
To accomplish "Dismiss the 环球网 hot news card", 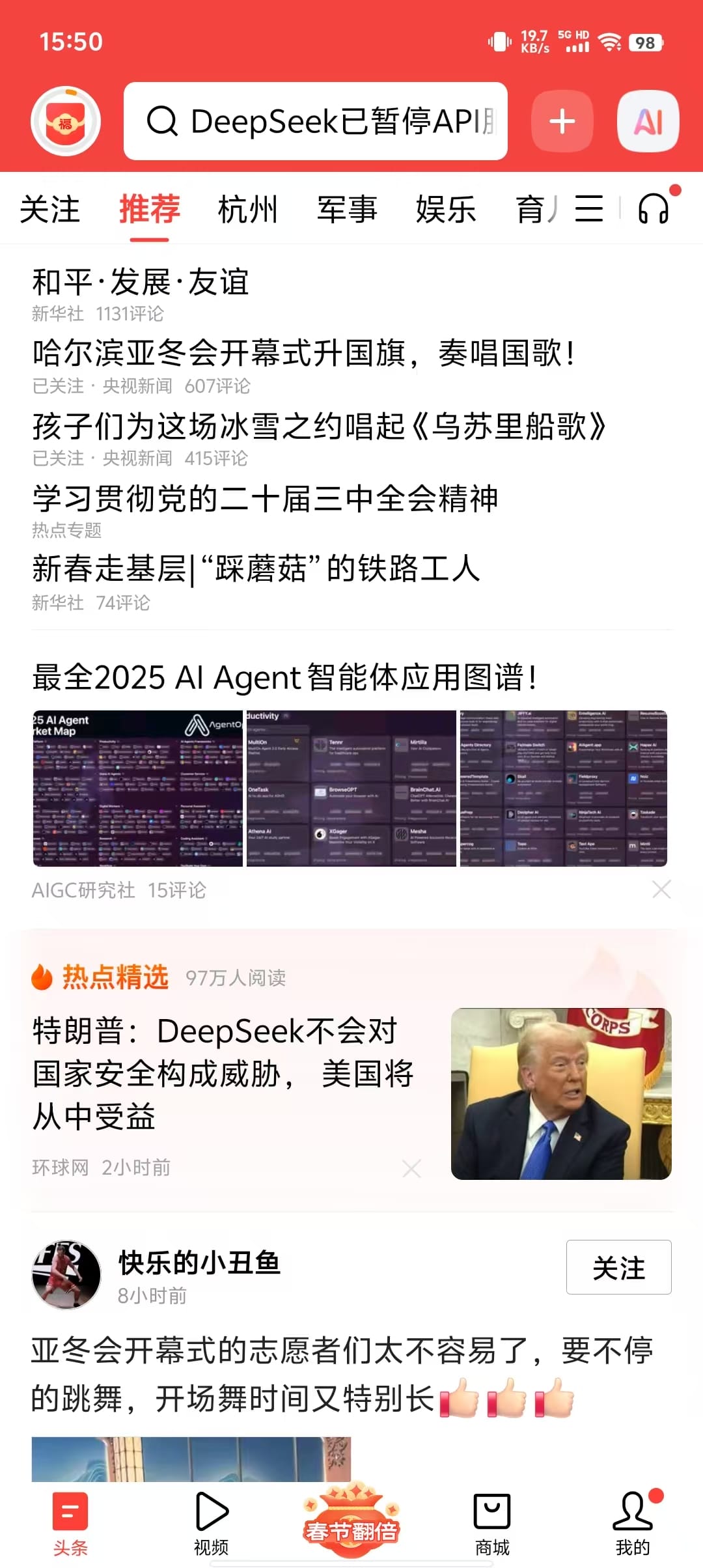I will [x=411, y=1168].
